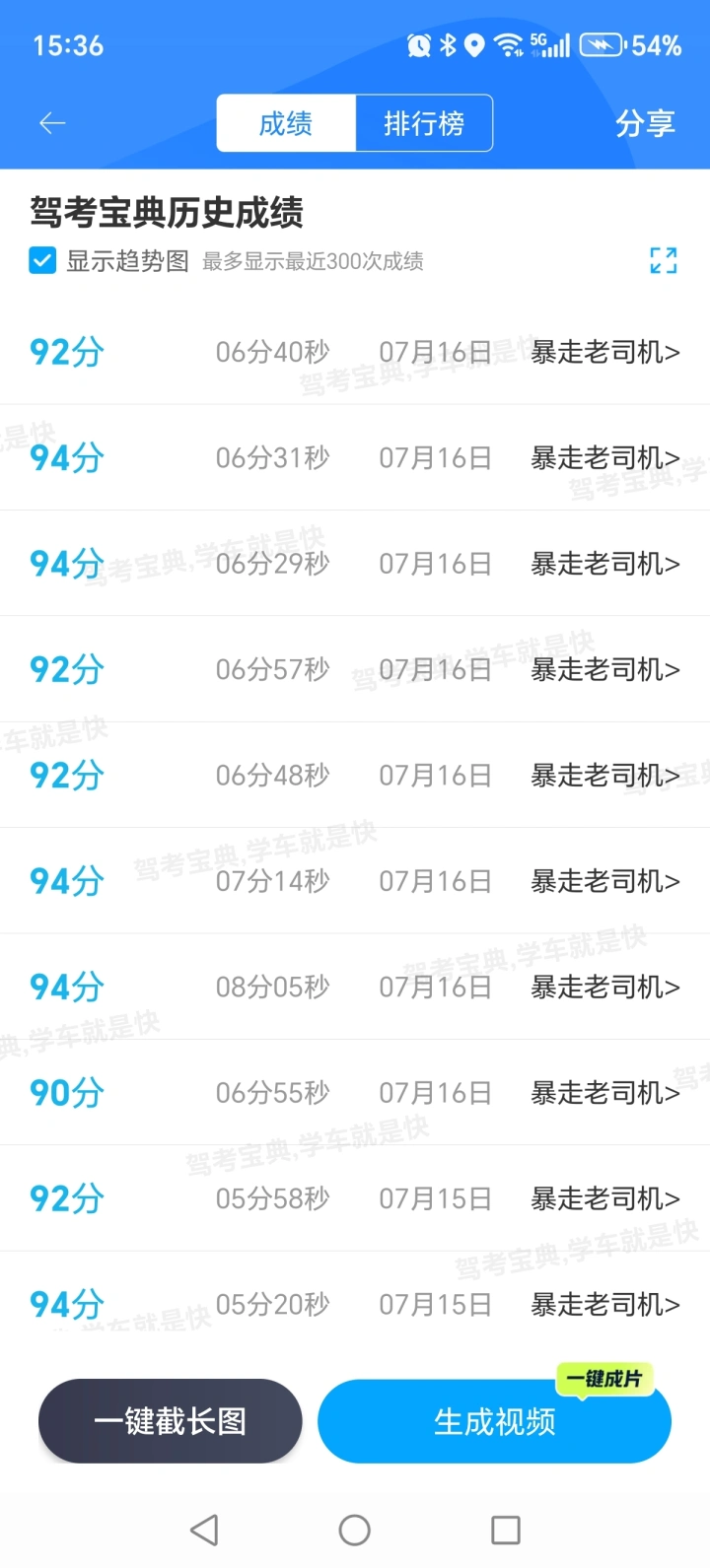Open the 92分 result timed 06分57秒
The image size is (710, 1568).
pyautogui.click(x=355, y=669)
